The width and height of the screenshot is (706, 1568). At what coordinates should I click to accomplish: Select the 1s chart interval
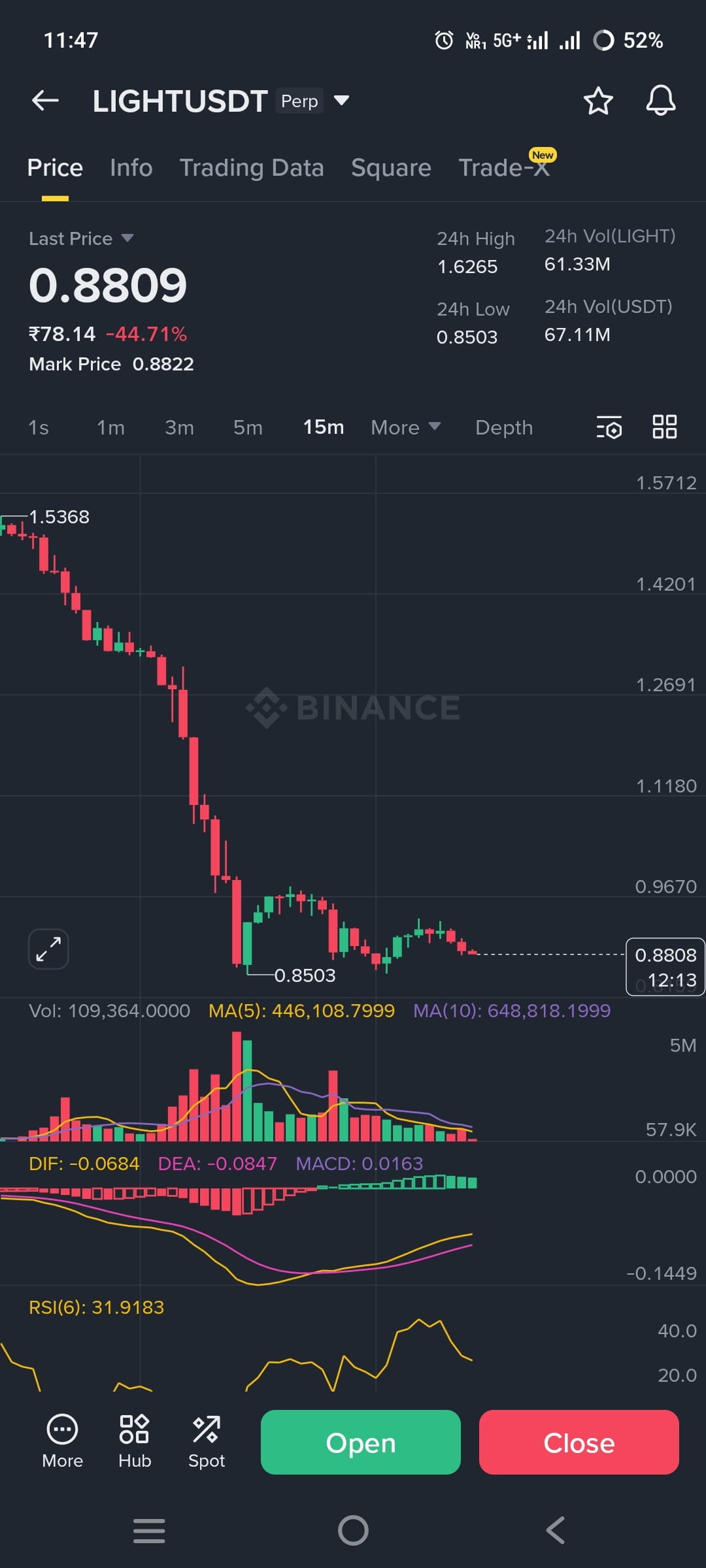coord(39,427)
